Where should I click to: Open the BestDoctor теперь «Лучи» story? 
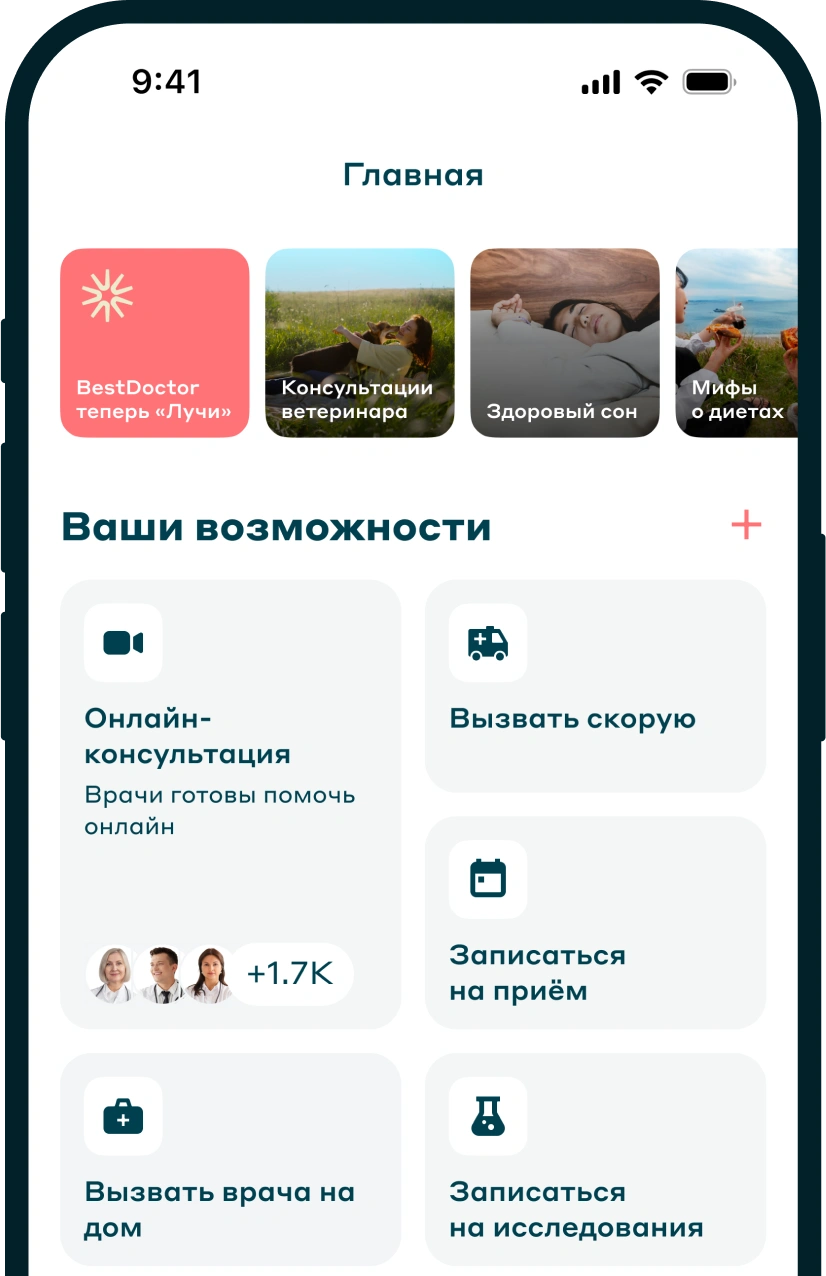tap(154, 343)
